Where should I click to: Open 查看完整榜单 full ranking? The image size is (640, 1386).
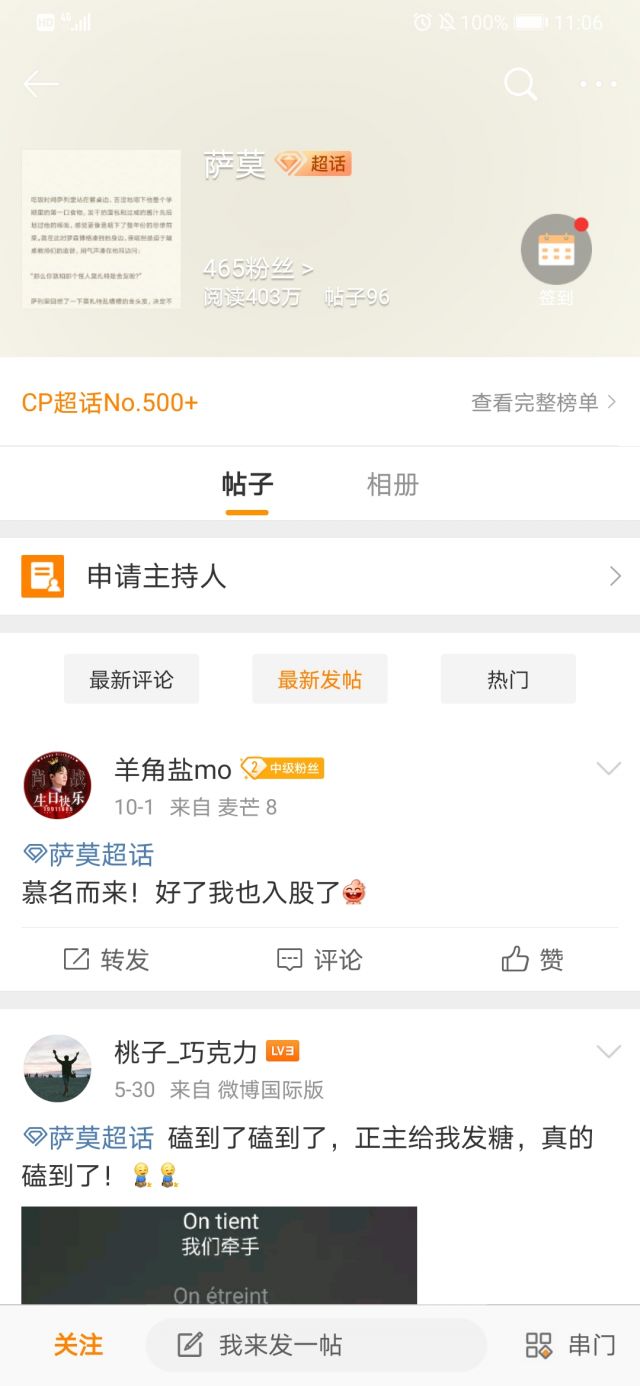click(x=543, y=402)
